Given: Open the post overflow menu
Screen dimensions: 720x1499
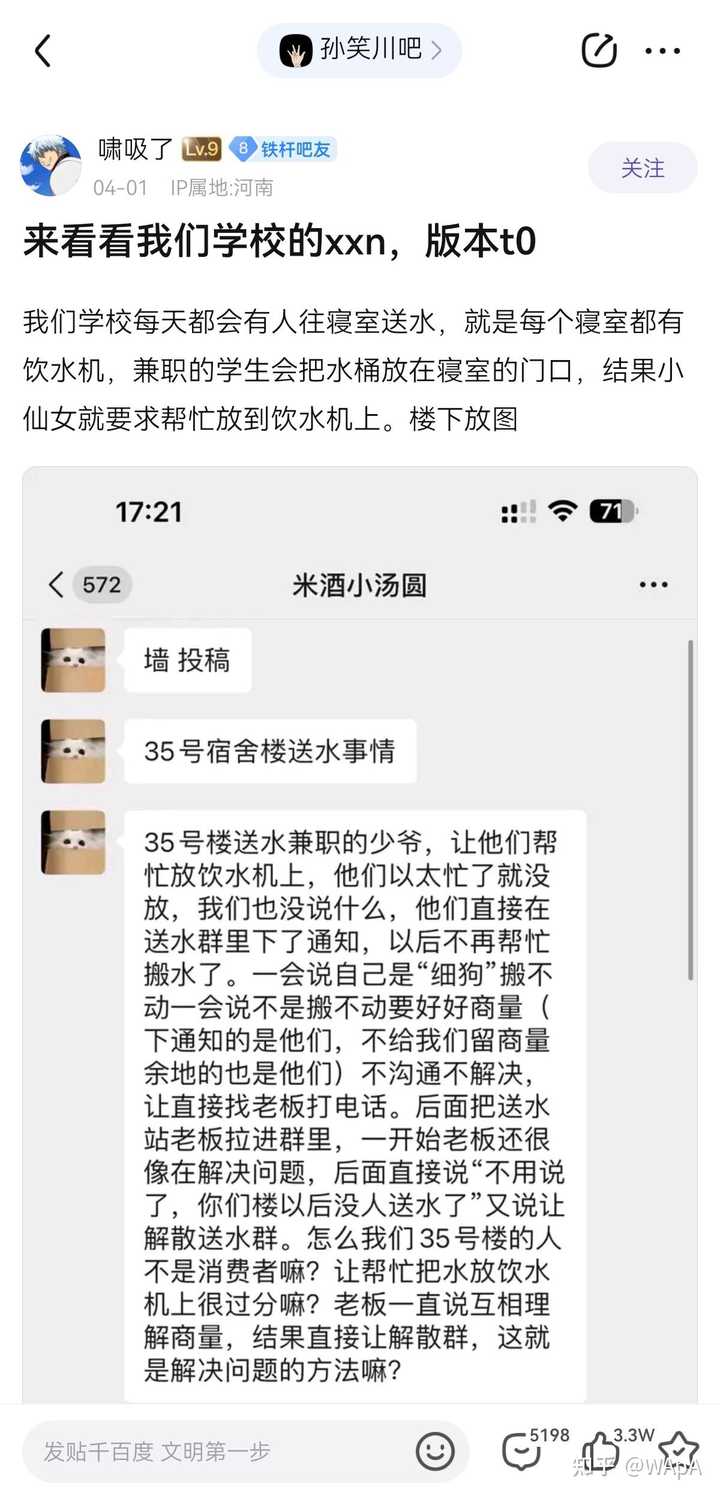Looking at the screenshot, I should tap(663, 51).
